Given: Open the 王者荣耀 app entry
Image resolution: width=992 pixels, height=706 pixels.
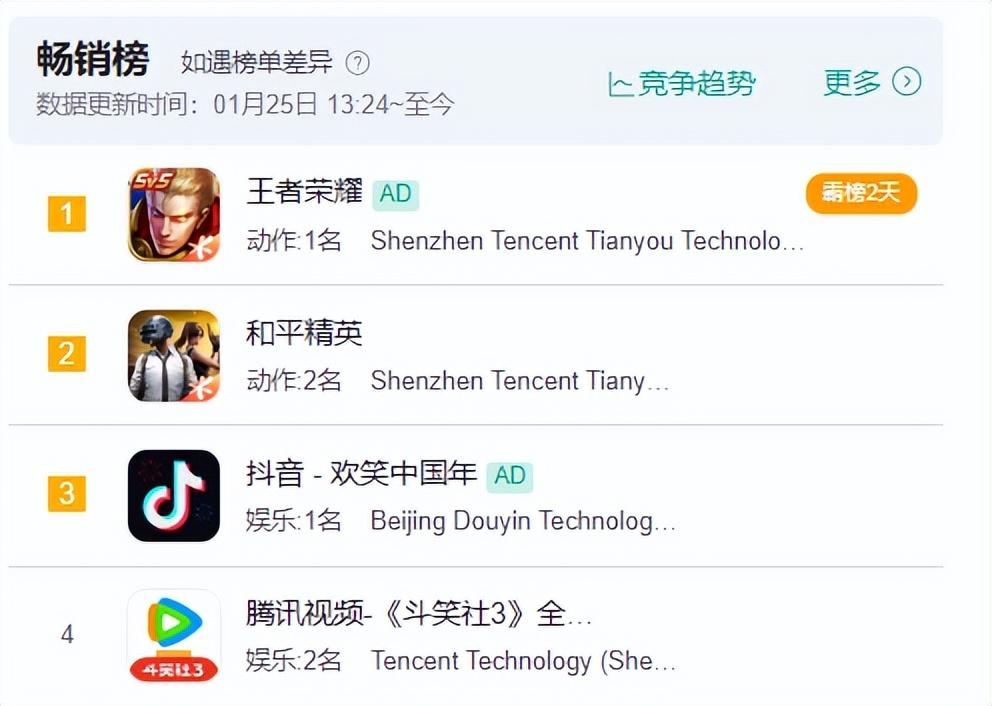Looking at the screenshot, I should tap(304, 191).
